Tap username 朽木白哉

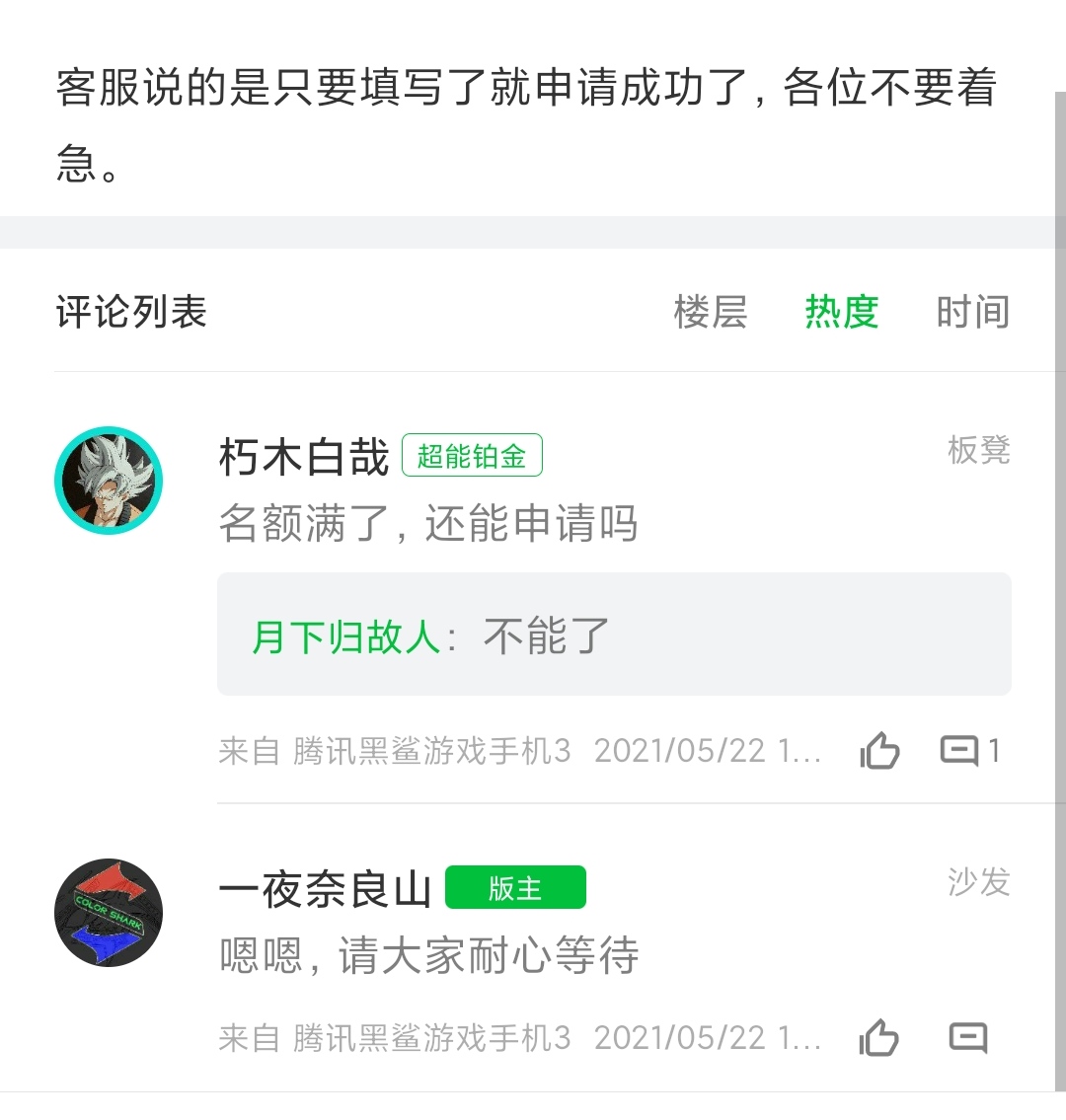click(x=304, y=457)
